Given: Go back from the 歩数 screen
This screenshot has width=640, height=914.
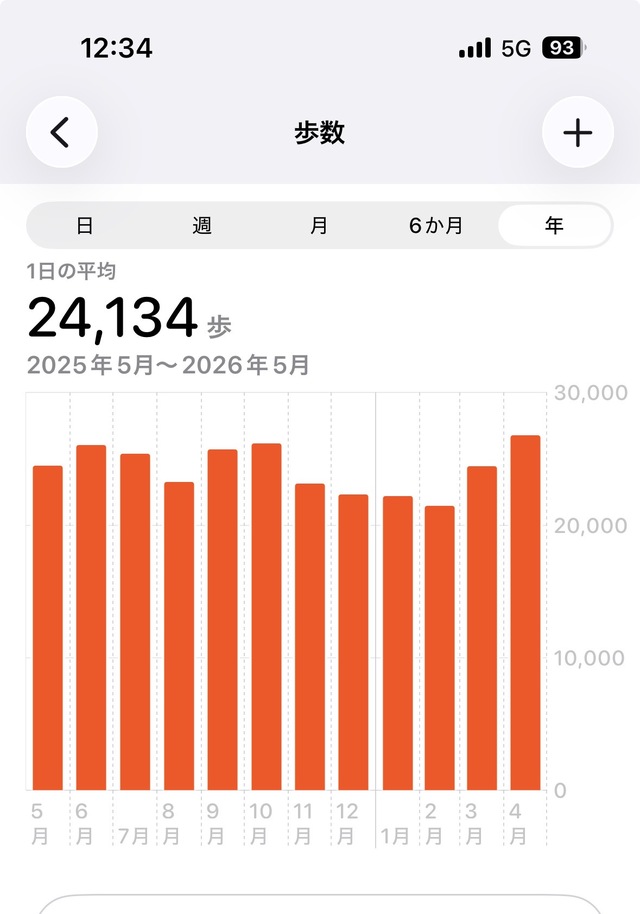Looking at the screenshot, I should tap(61, 132).
